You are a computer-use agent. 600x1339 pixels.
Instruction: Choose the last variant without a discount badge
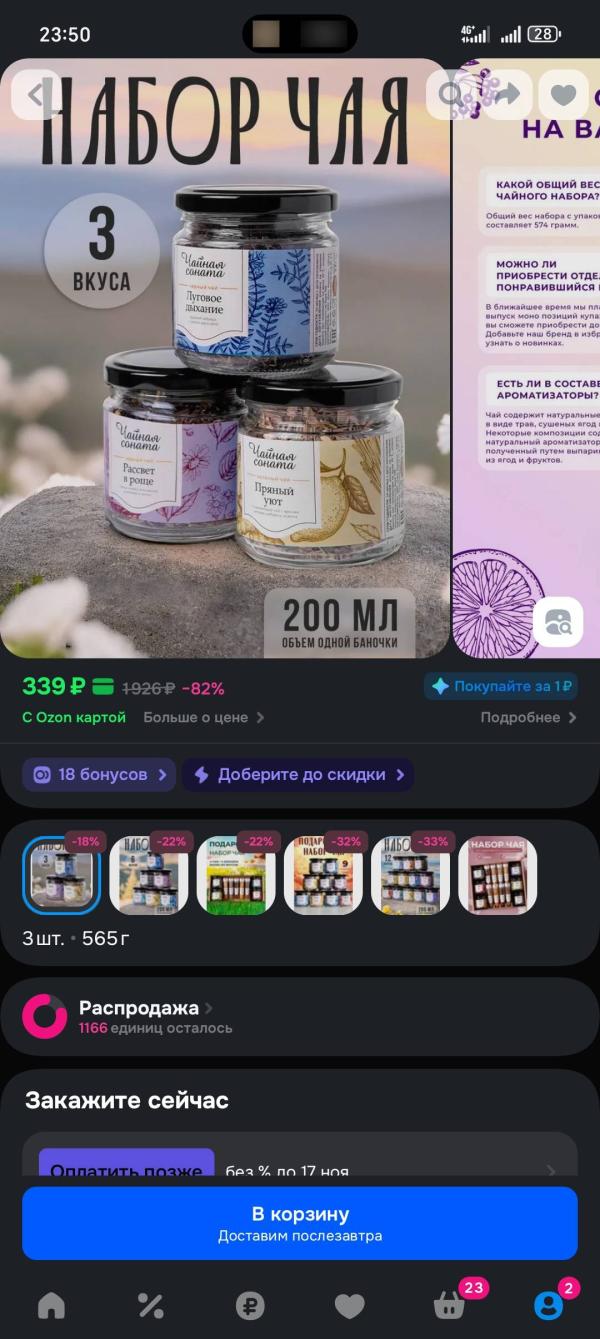click(497, 875)
